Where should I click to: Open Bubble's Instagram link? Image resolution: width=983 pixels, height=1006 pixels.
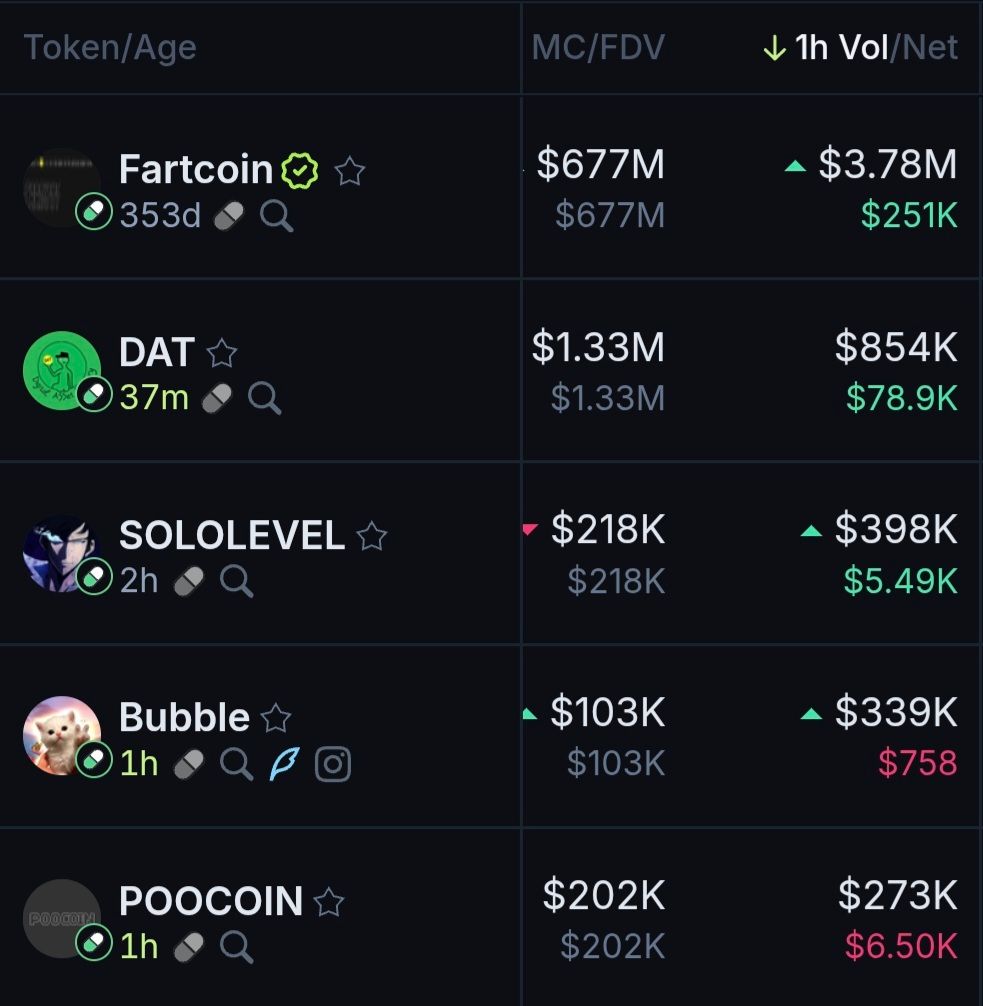coord(333,764)
